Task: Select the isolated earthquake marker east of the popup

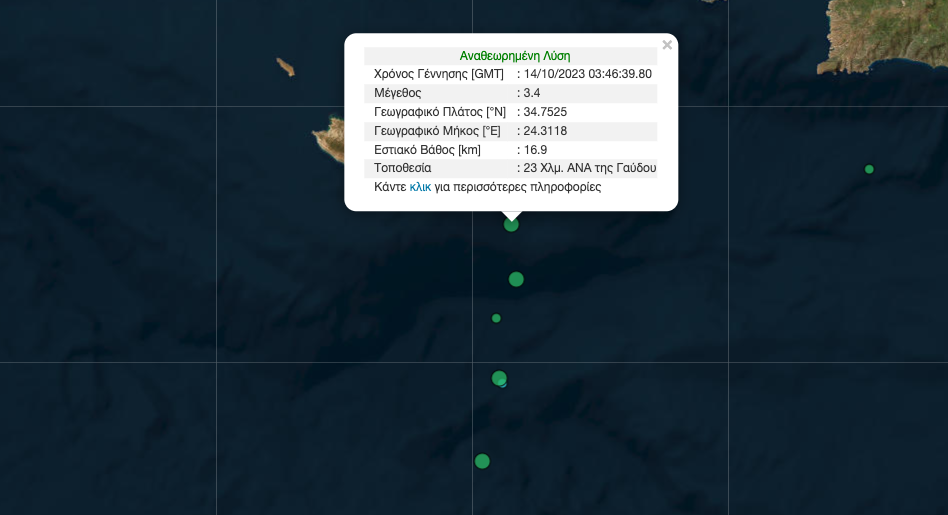Action: pyautogui.click(x=869, y=169)
